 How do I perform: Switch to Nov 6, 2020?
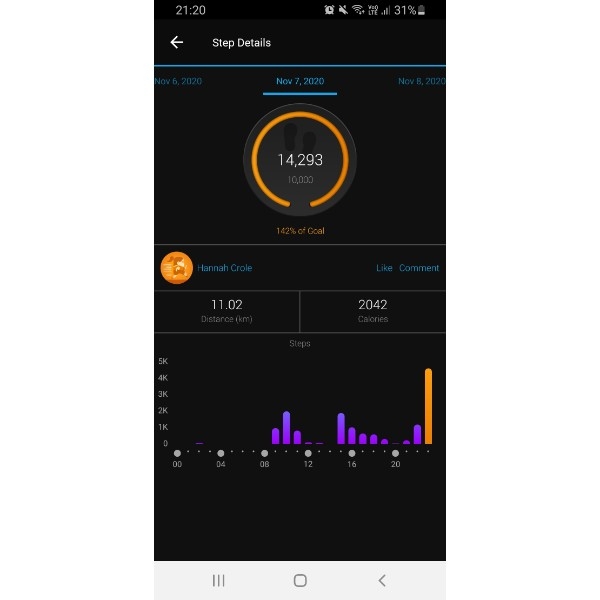tap(178, 81)
